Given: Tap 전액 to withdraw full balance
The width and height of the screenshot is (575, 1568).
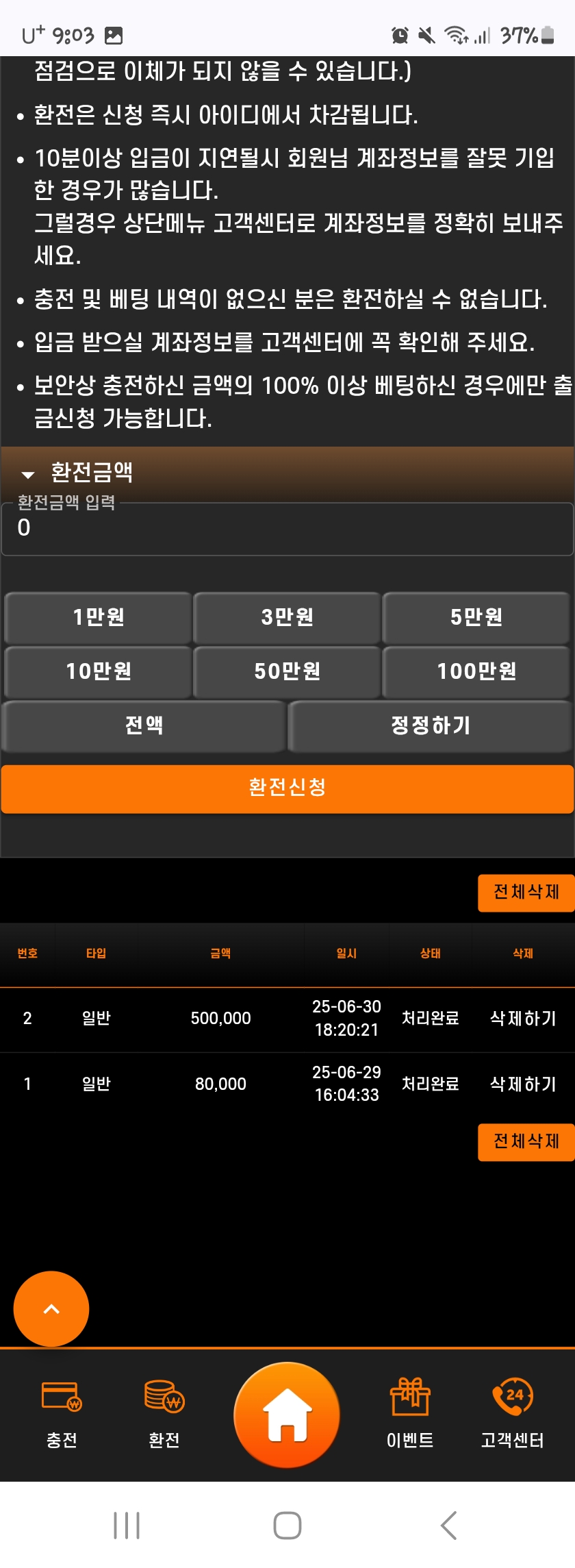Looking at the screenshot, I should [x=144, y=725].
